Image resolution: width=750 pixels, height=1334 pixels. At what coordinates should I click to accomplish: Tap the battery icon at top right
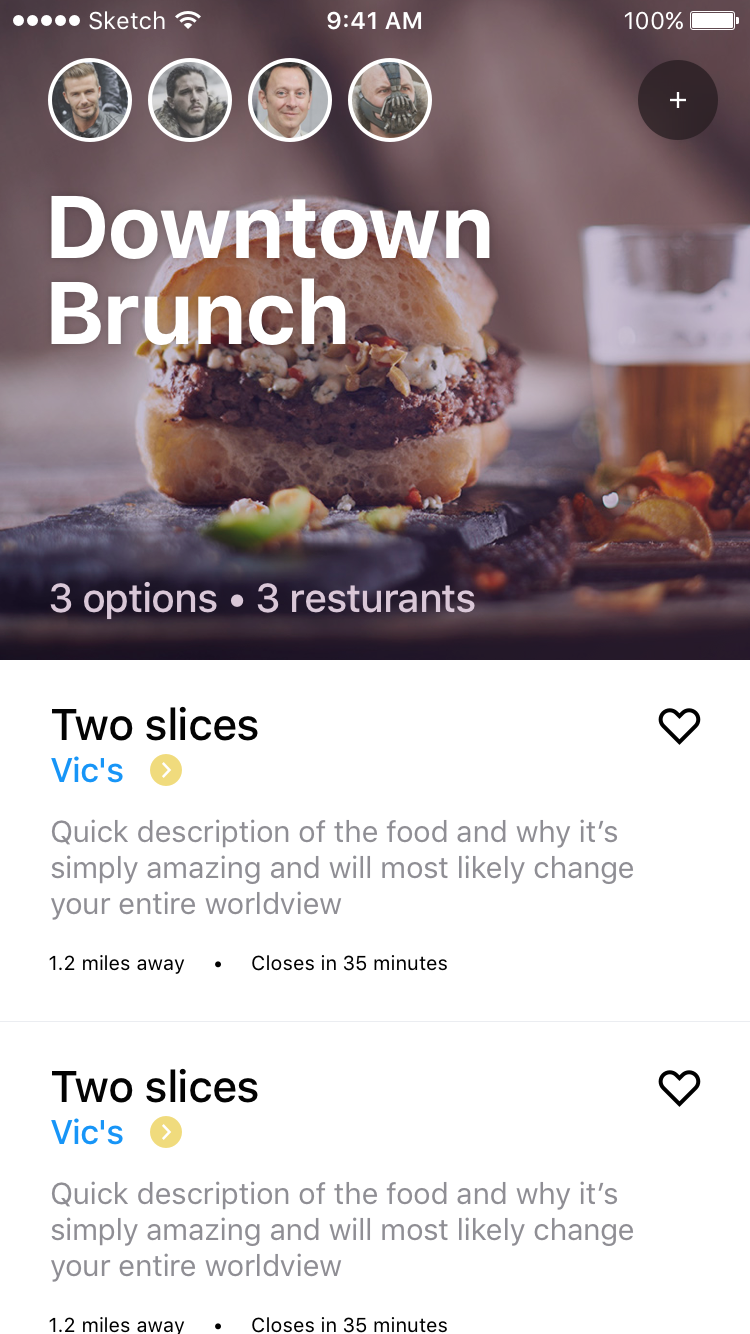click(x=712, y=20)
